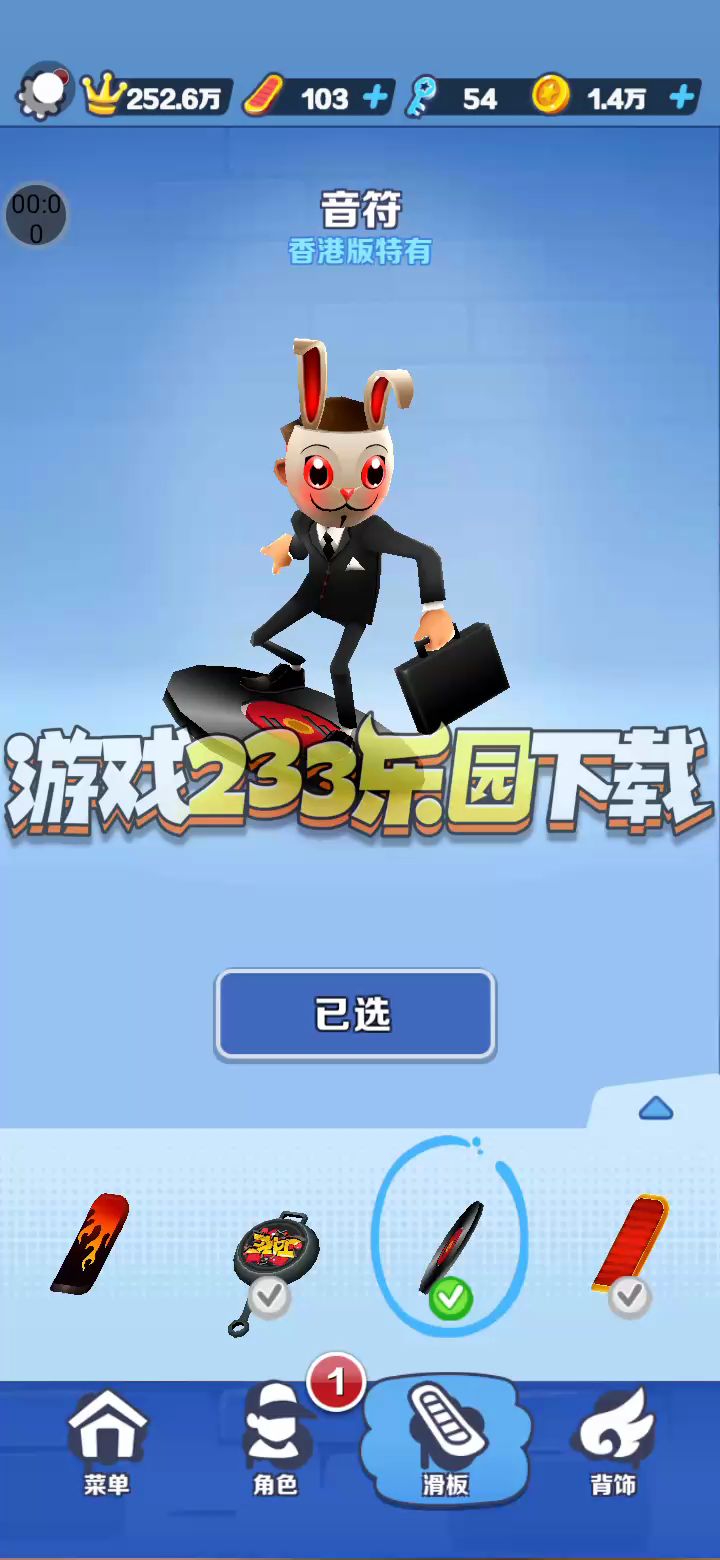This screenshot has height=1560, width=720.
Task: Add more hoverboards with the plus
Action: pyautogui.click(x=375, y=98)
